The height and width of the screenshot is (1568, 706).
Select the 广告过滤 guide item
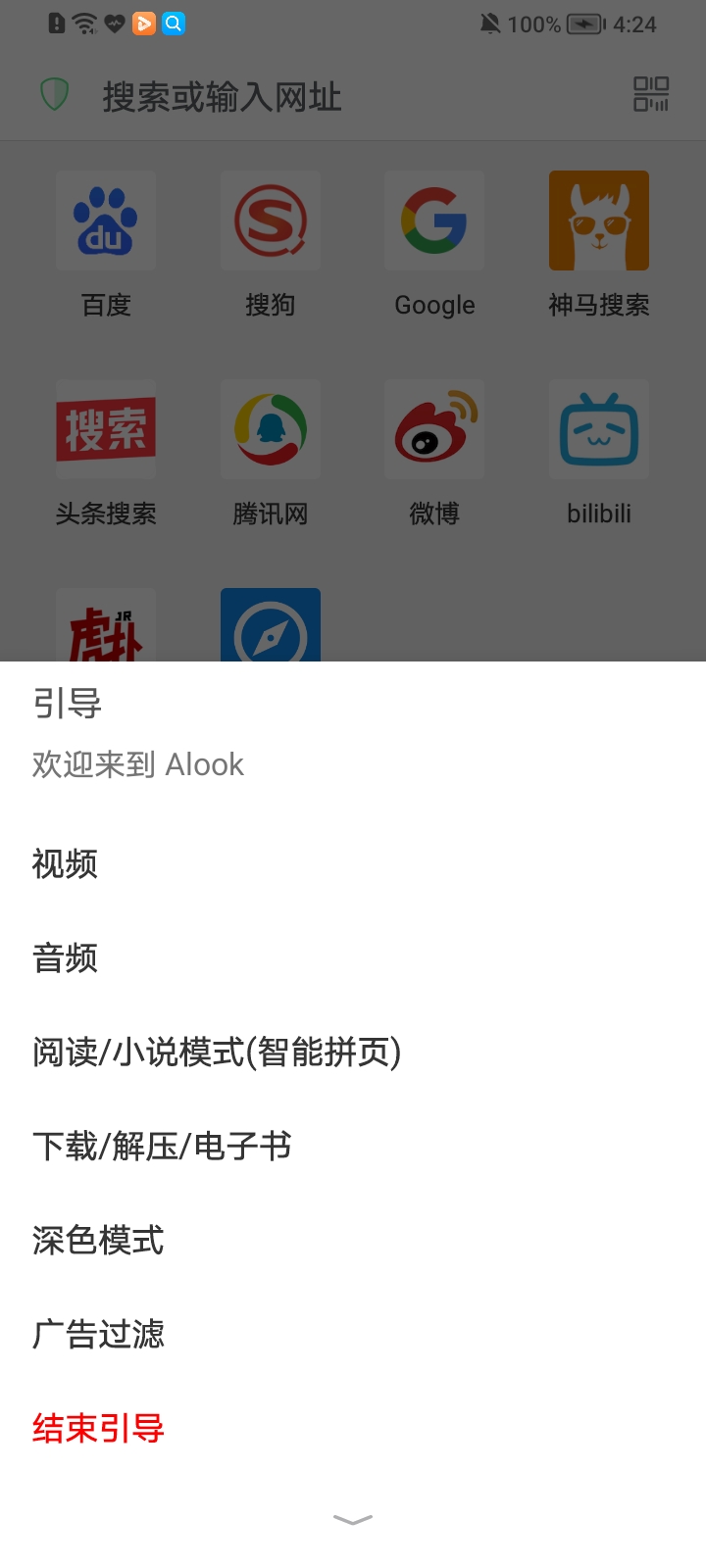98,1335
